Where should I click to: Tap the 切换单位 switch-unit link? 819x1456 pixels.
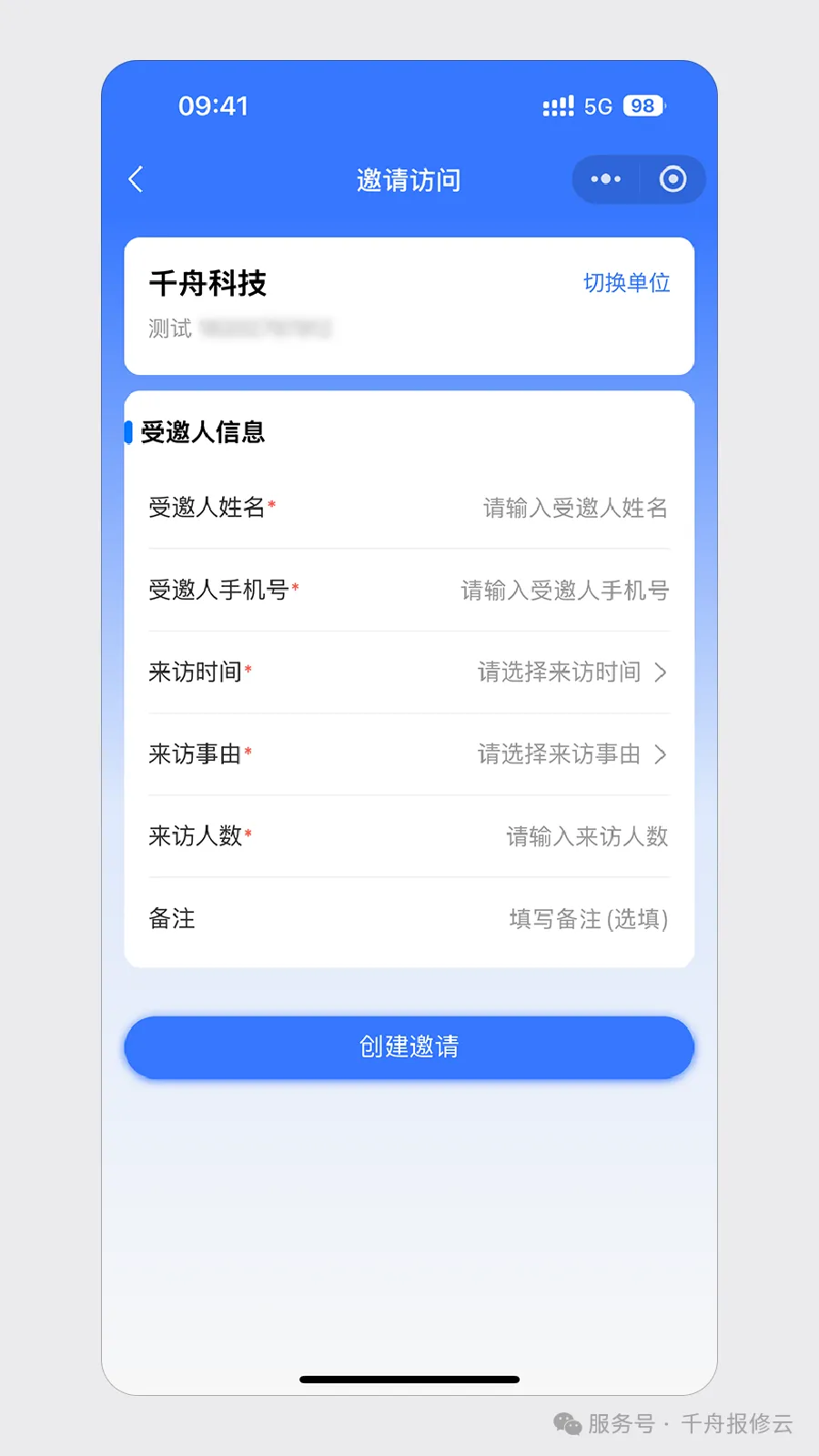pos(627,283)
